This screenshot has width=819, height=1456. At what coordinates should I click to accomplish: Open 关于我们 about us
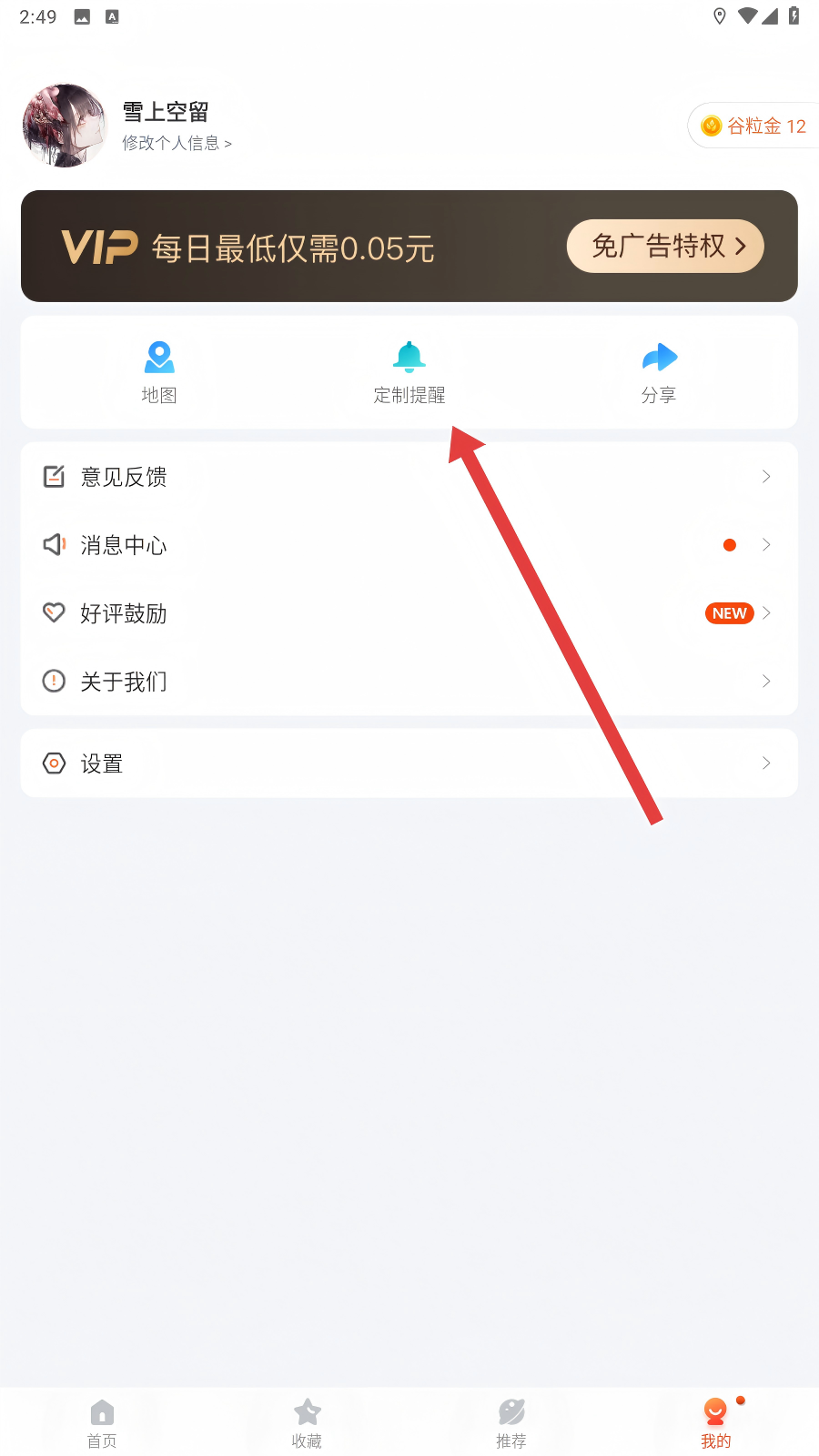[x=409, y=682]
